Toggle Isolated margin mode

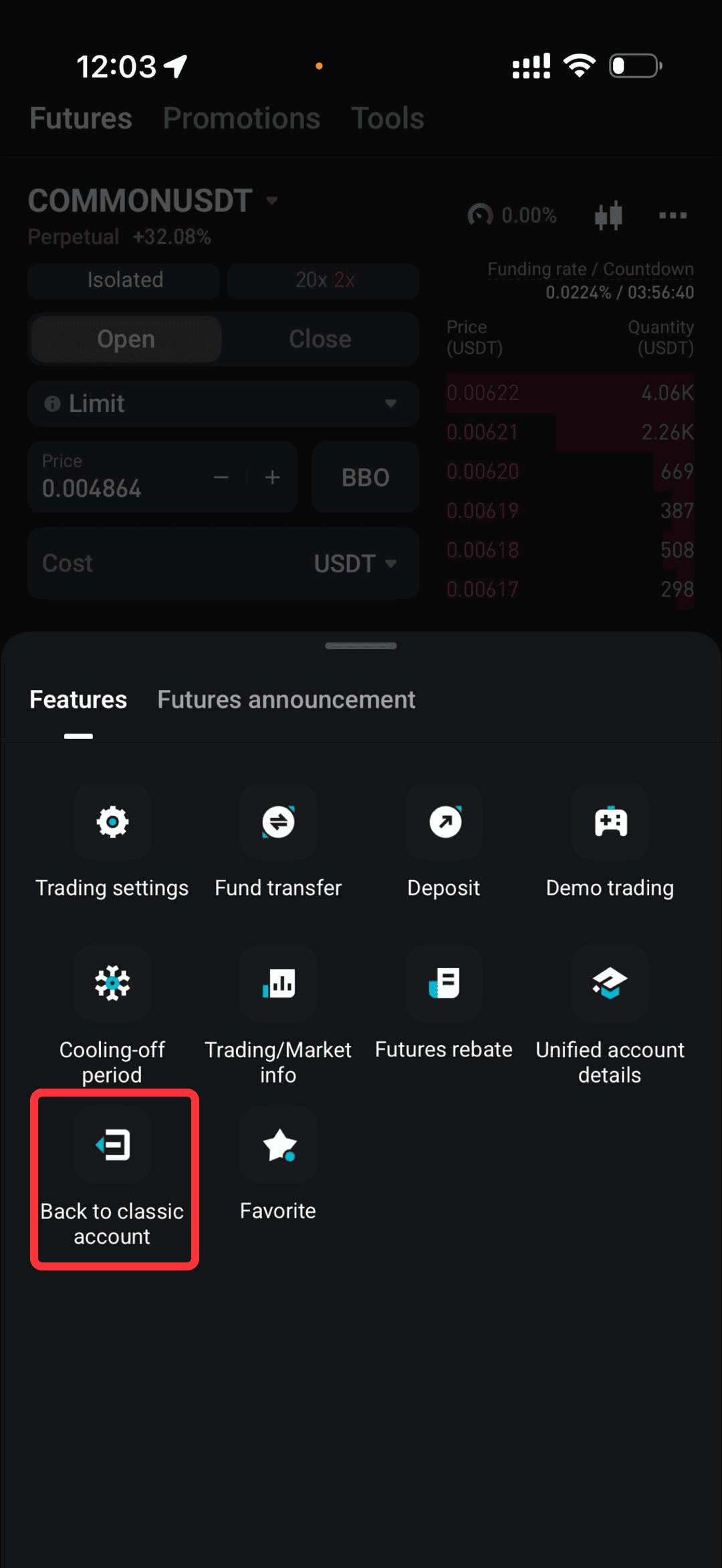coord(124,280)
